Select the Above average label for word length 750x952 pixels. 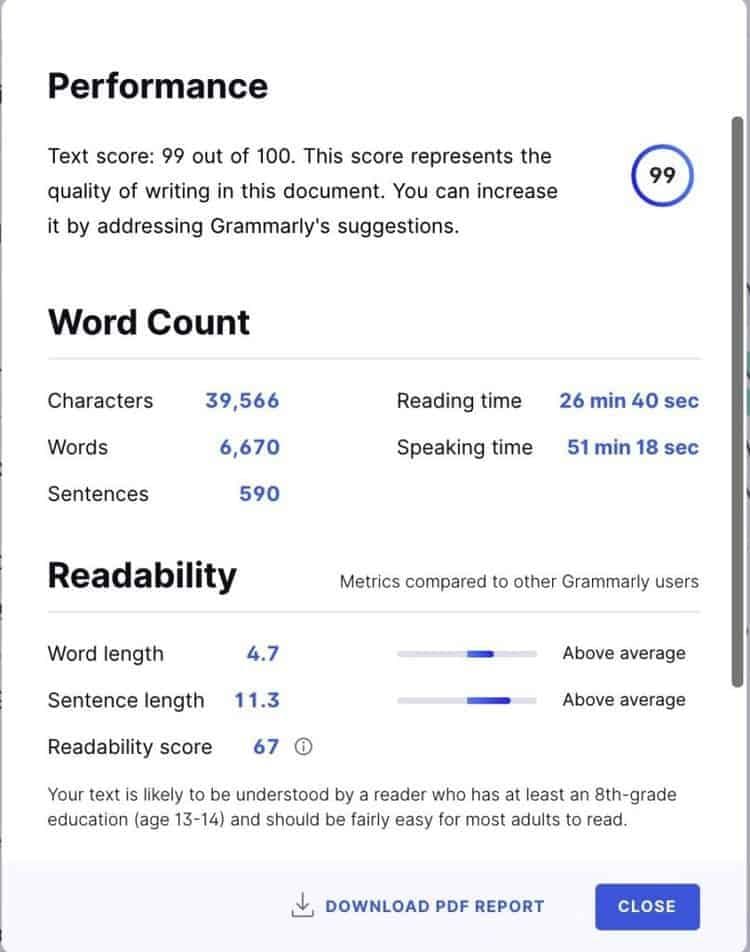click(x=623, y=653)
